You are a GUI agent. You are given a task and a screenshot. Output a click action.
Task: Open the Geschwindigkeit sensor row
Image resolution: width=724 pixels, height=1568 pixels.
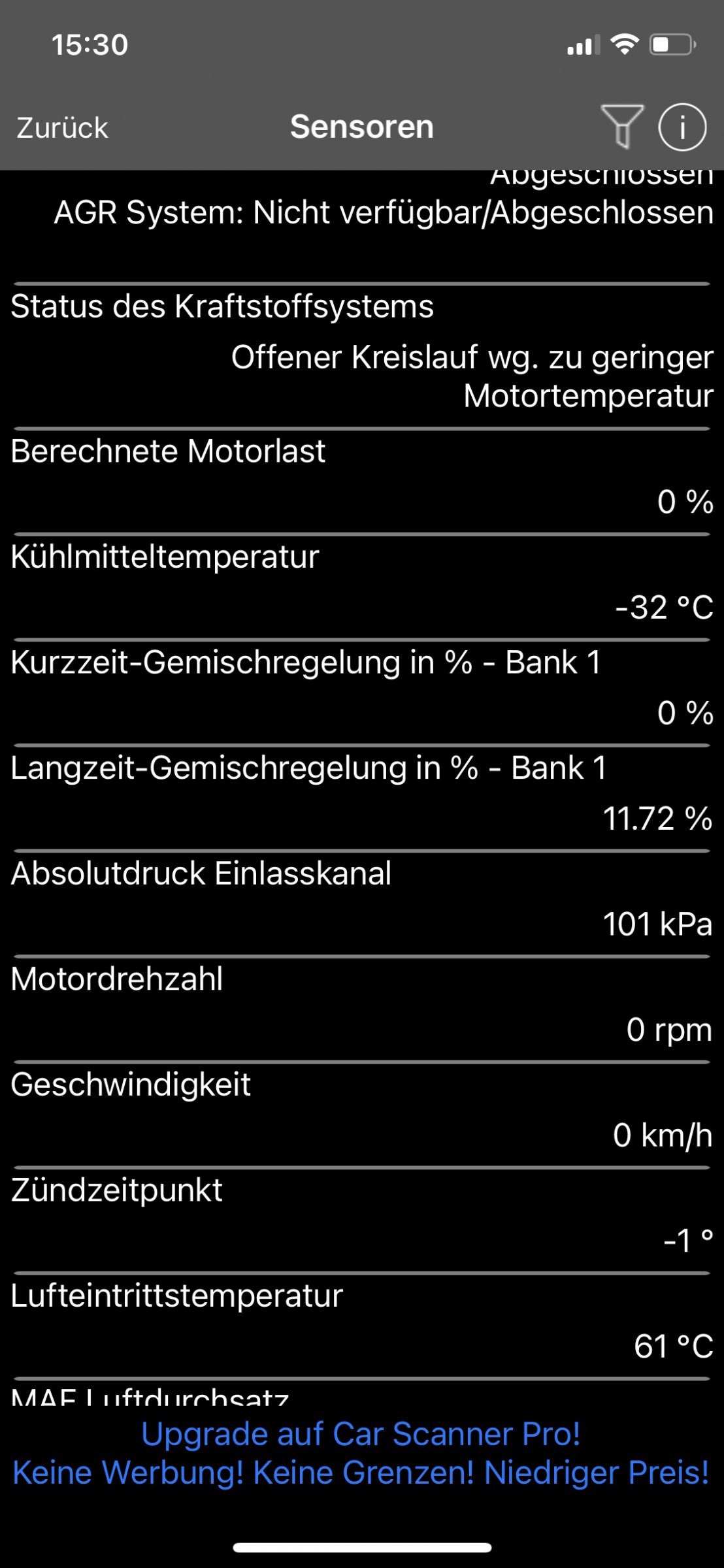tap(362, 1115)
